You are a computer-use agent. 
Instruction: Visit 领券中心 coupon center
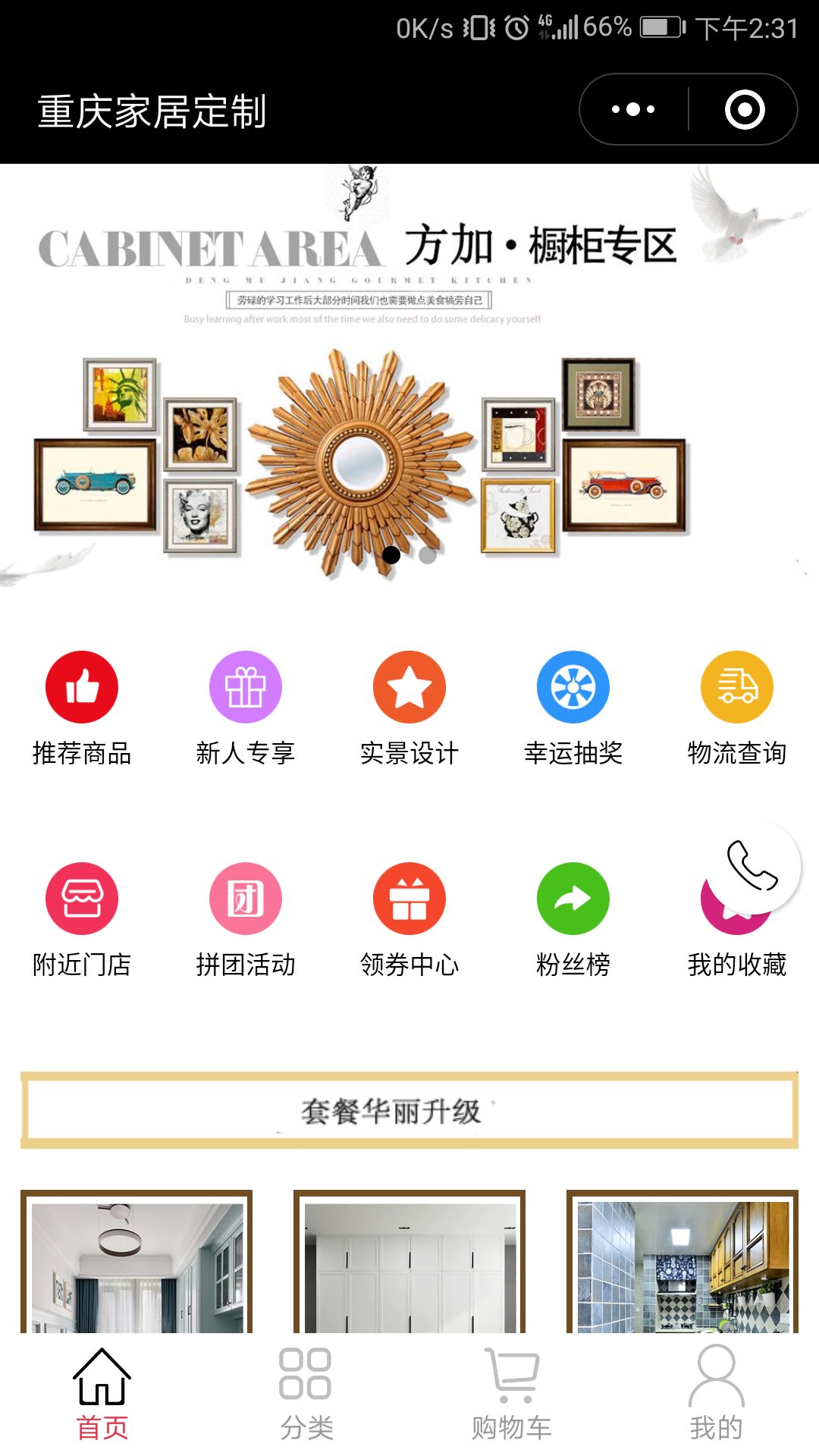409,919
